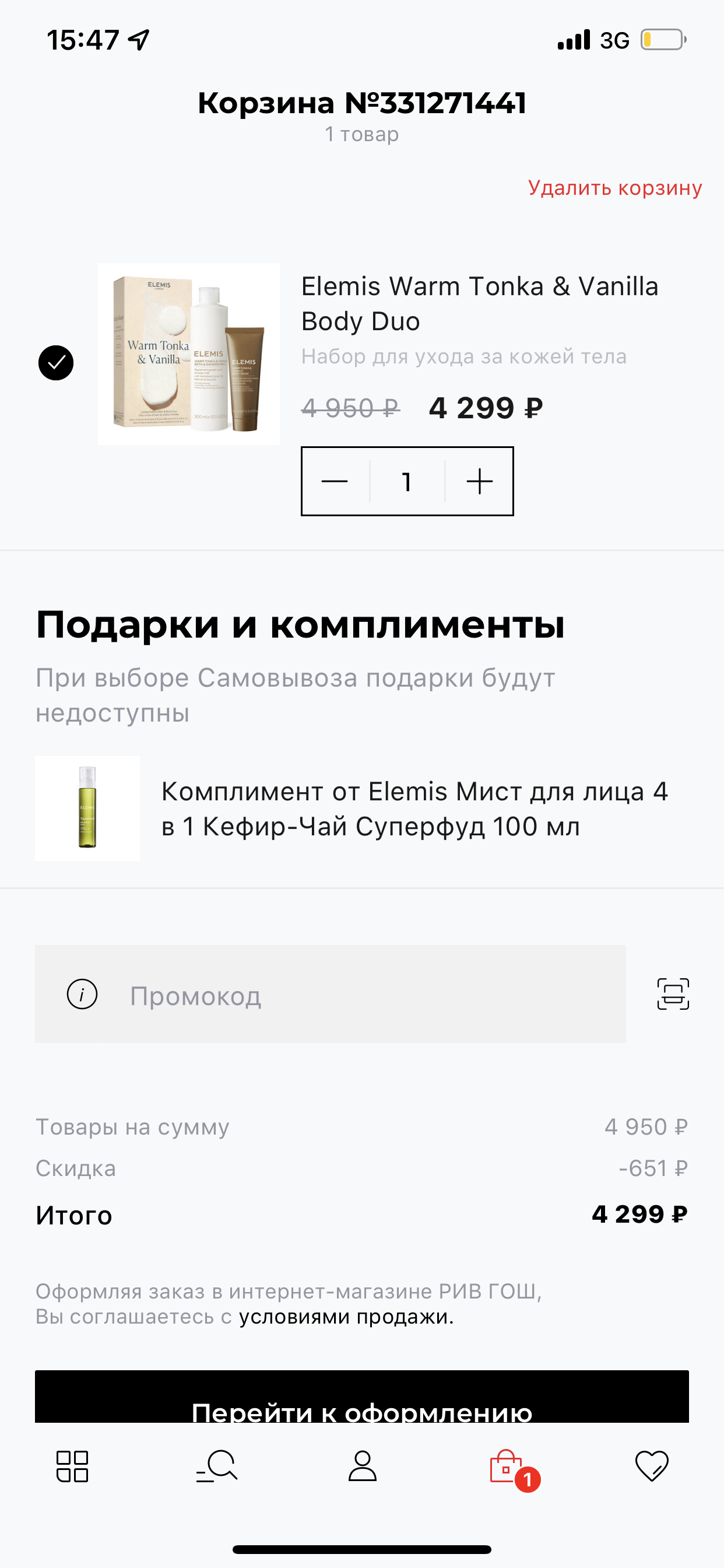724x1568 pixels.
Task: Tap Удалить корзину to delete the cart
Action: coord(614,187)
